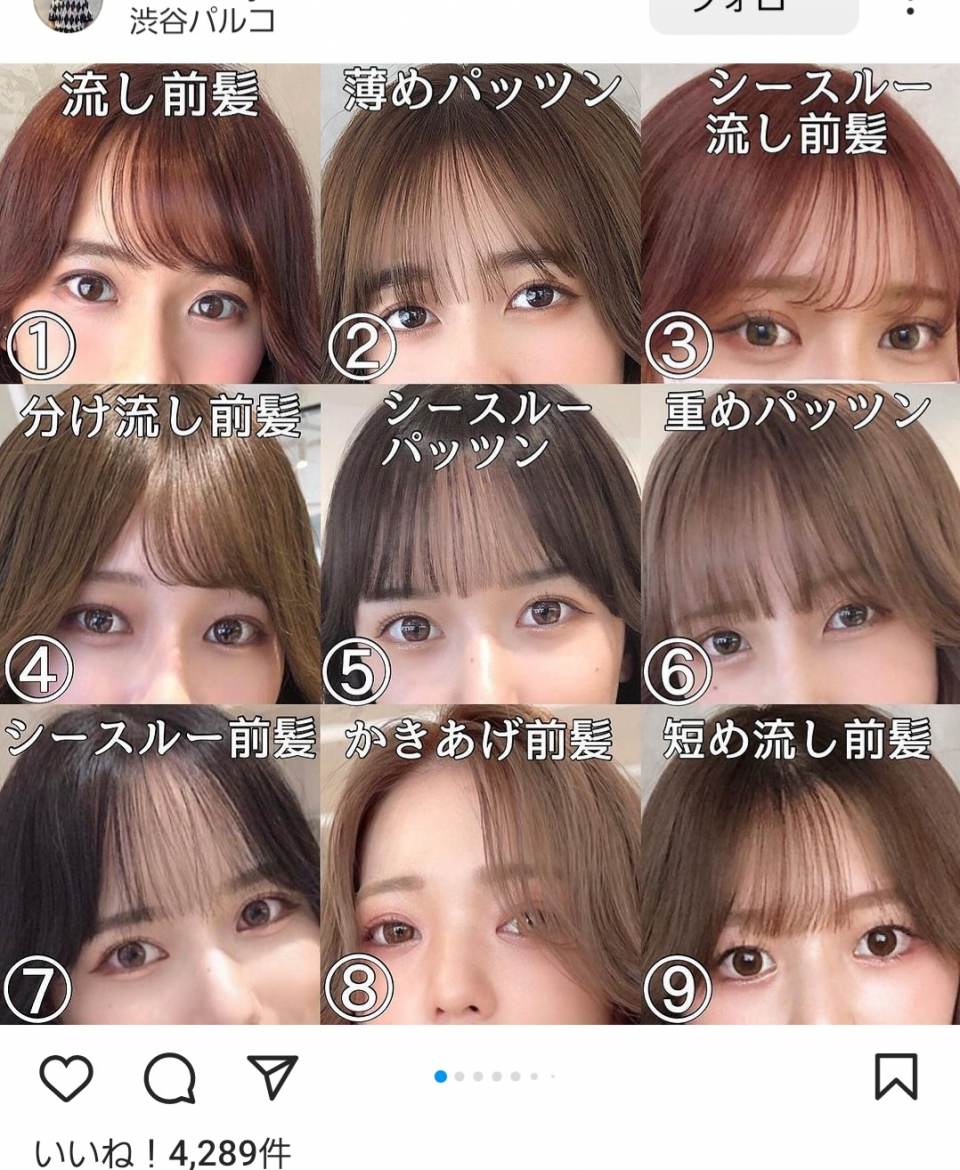Open the 渋谷パルコ location link
The width and height of the screenshot is (960, 1170).
(x=202, y=21)
